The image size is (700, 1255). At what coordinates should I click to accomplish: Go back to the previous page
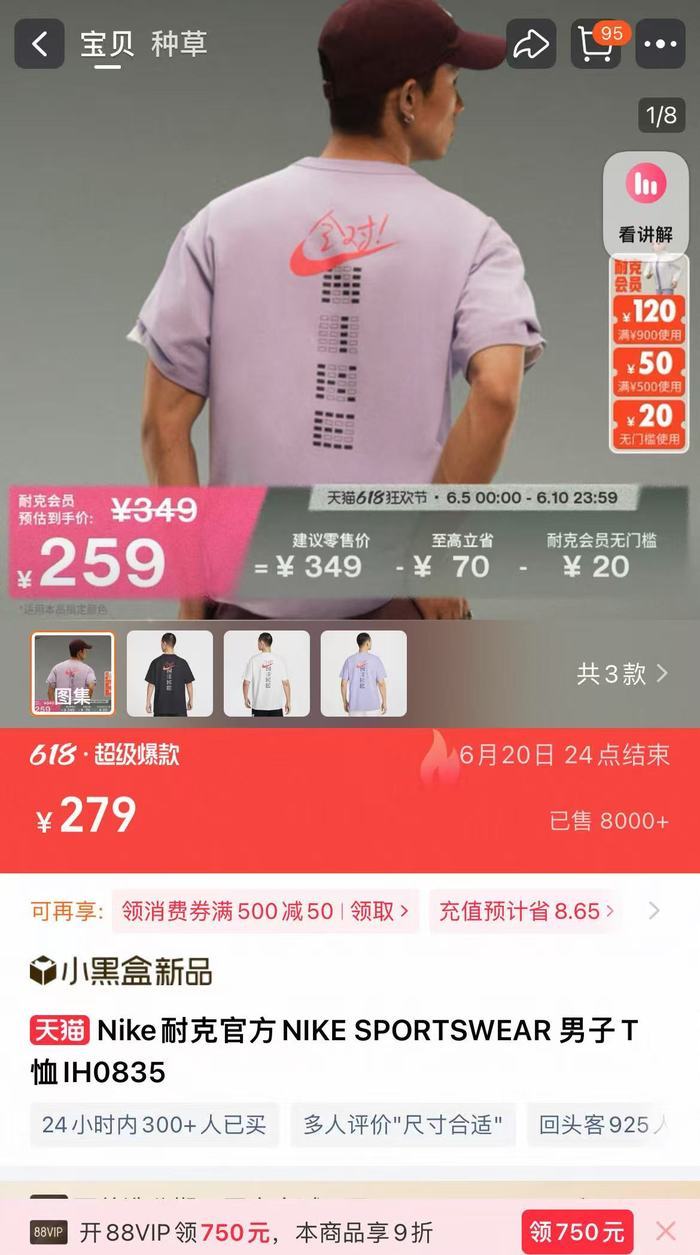[39, 44]
